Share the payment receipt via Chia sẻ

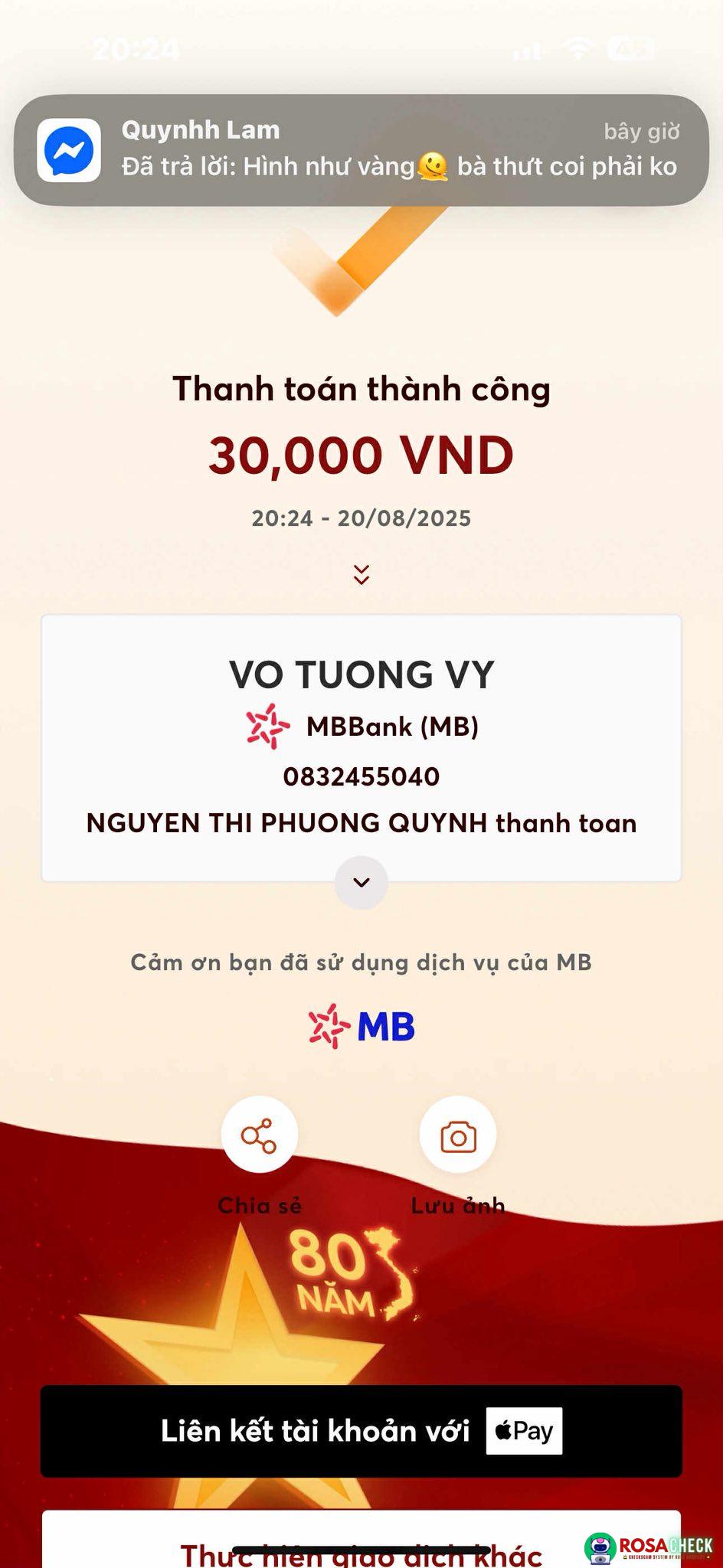260,1135
